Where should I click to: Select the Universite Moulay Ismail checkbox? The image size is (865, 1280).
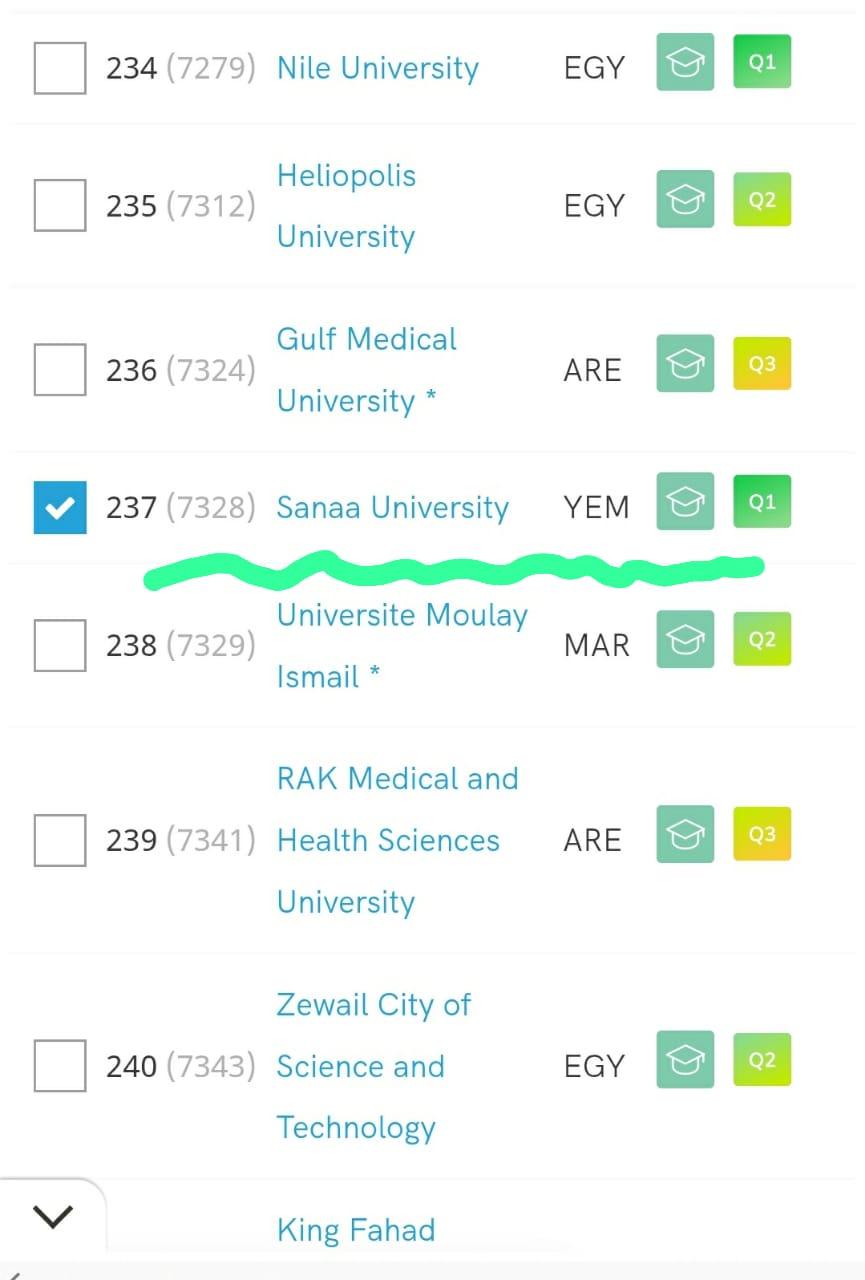click(60, 645)
